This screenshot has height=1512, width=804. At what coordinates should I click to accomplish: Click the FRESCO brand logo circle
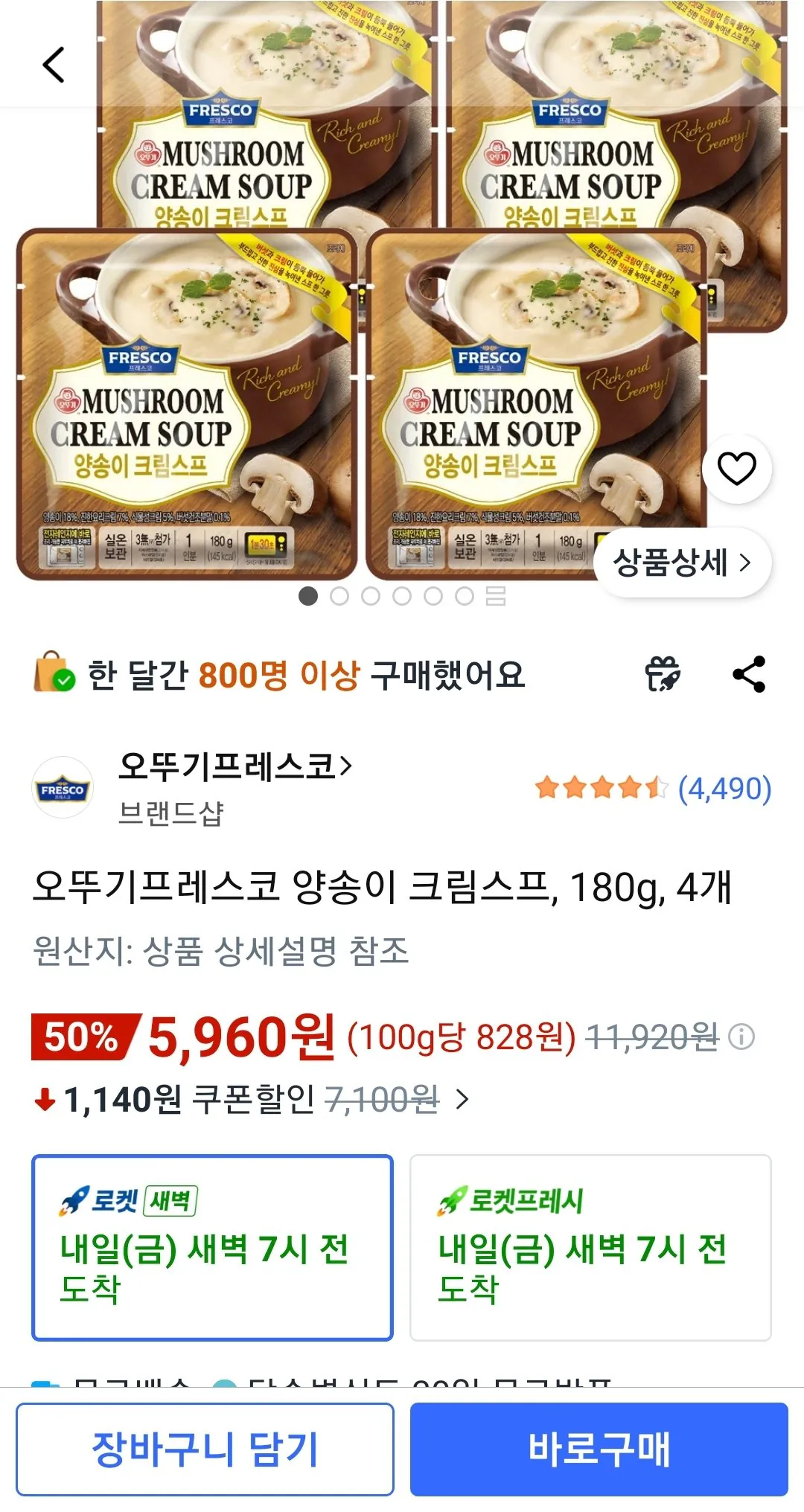(x=63, y=787)
